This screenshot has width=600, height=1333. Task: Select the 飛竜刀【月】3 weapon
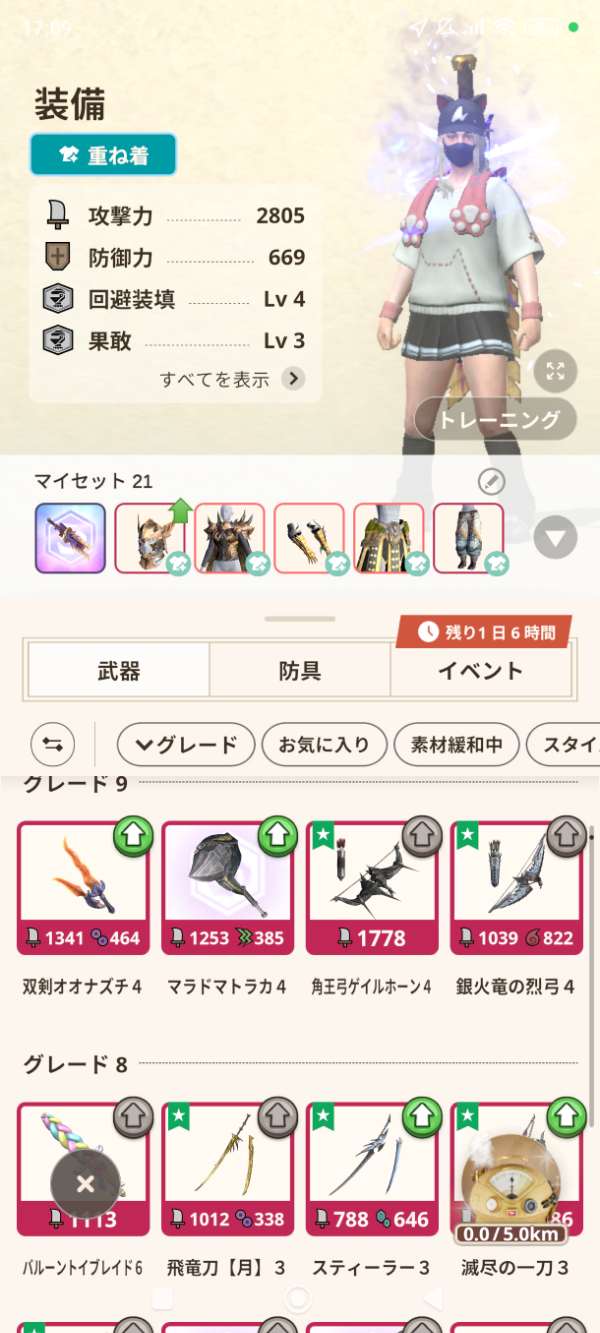point(227,1168)
